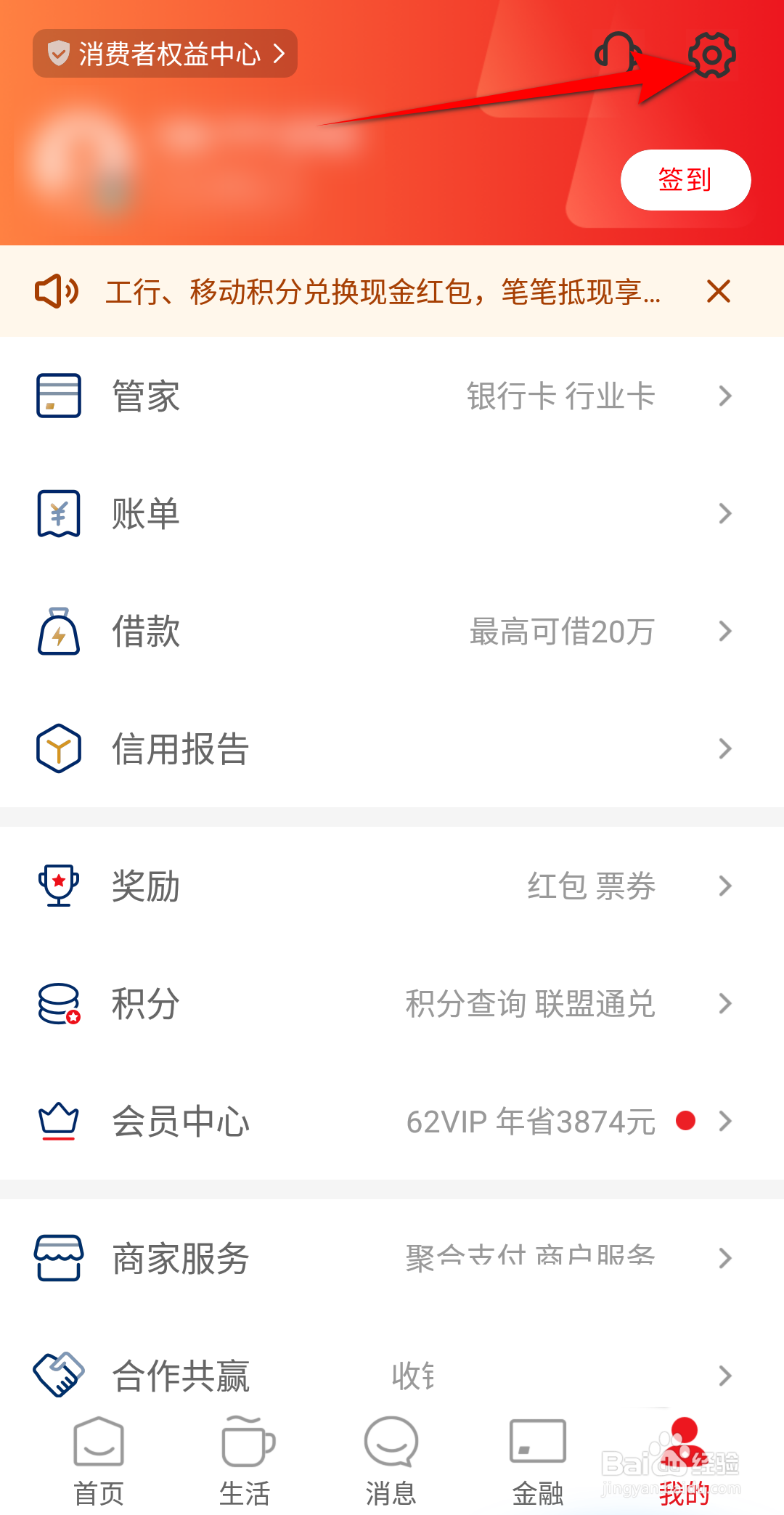Expand the 消费者权益中心 banner arrow
Viewport: 784px width, 1515px height.
pos(278,53)
